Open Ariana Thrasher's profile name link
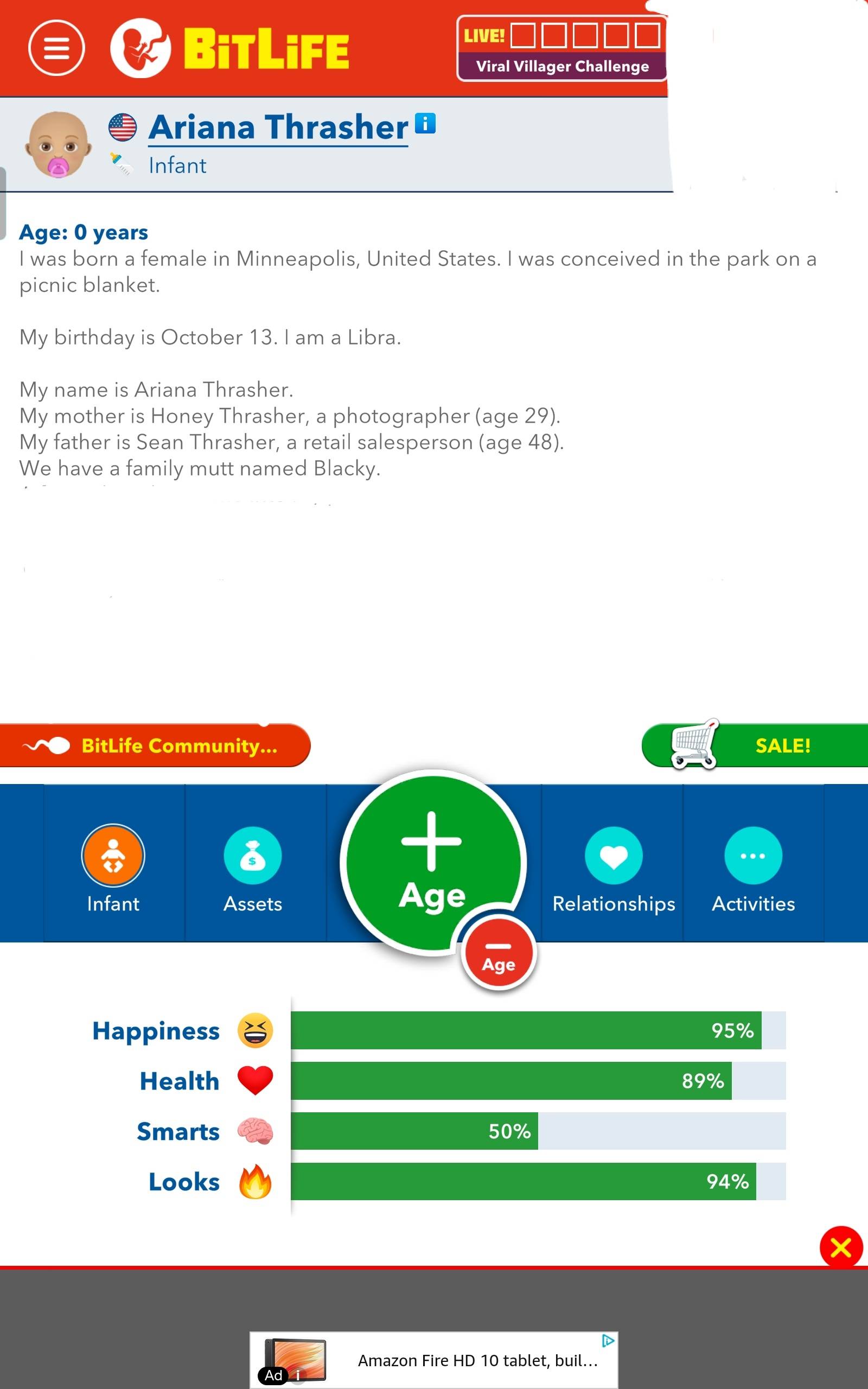The height and width of the screenshot is (1389, 868). pyautogui.click(x=278, y=128)
